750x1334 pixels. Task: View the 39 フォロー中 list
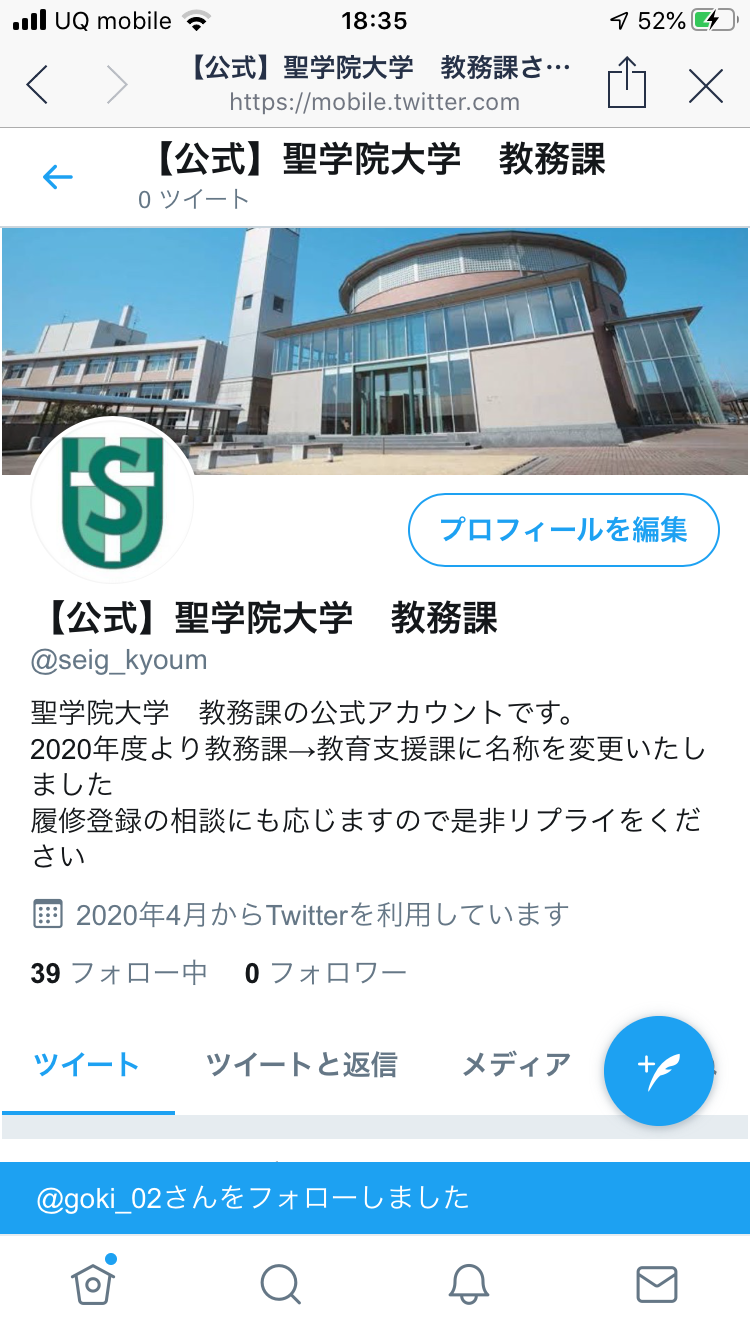[119, 972]
